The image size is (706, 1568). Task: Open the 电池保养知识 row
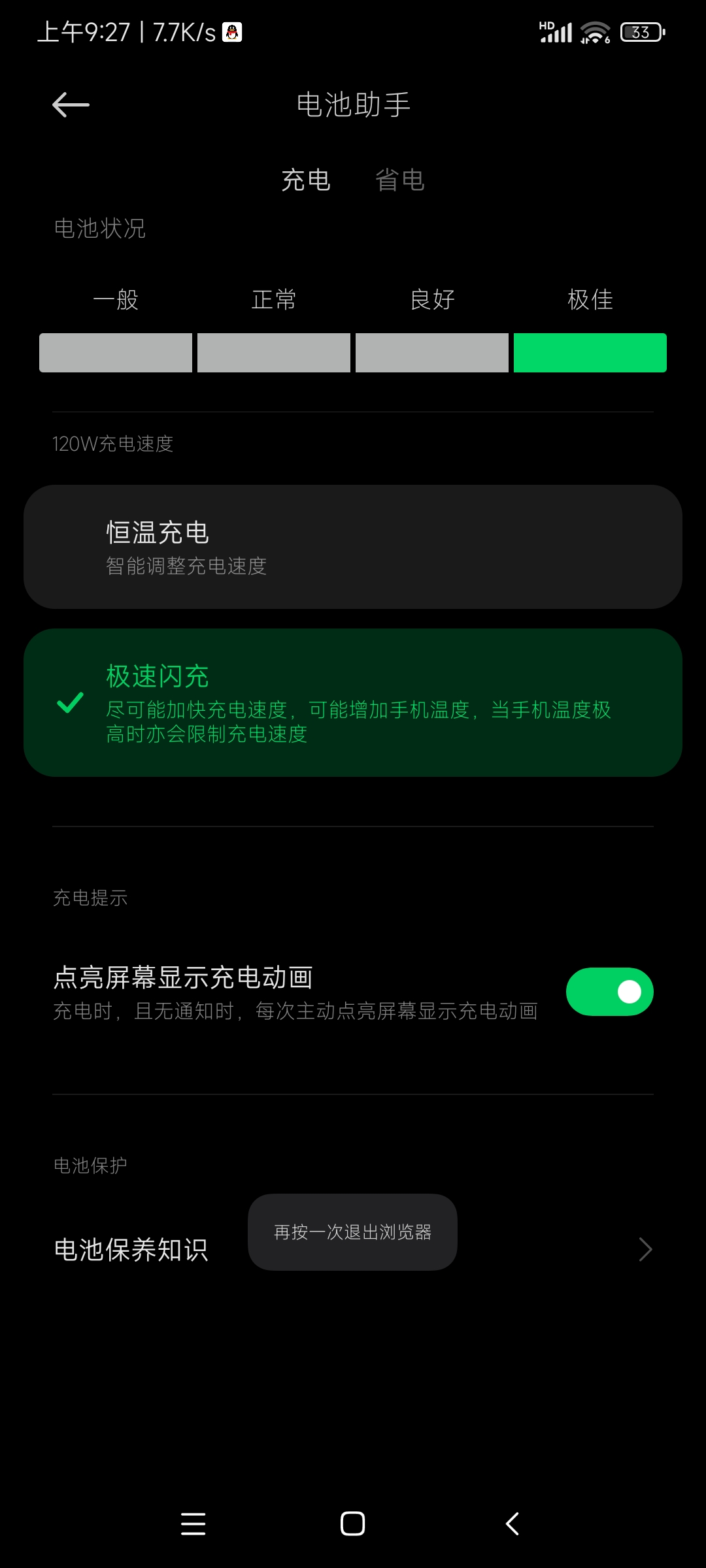click(353, 1249)
